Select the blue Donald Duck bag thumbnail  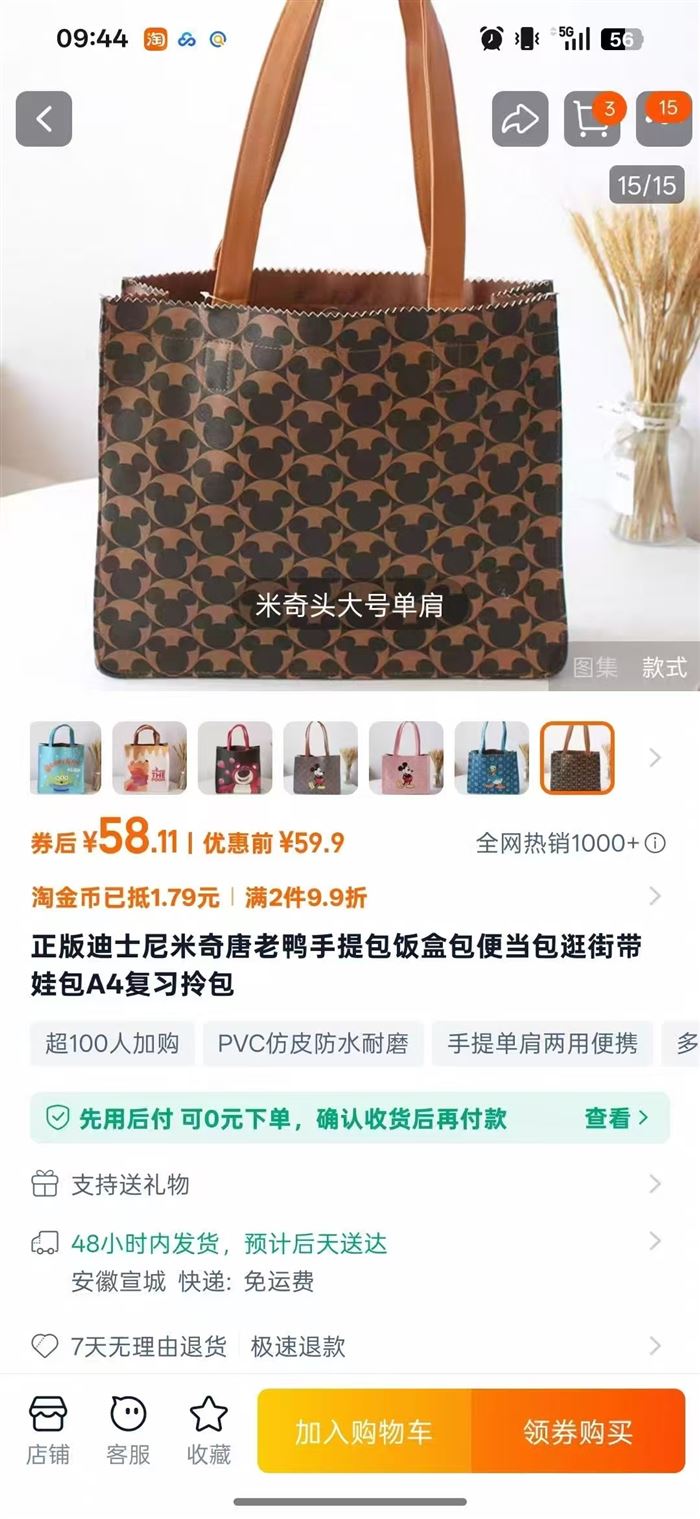[491, 758]
